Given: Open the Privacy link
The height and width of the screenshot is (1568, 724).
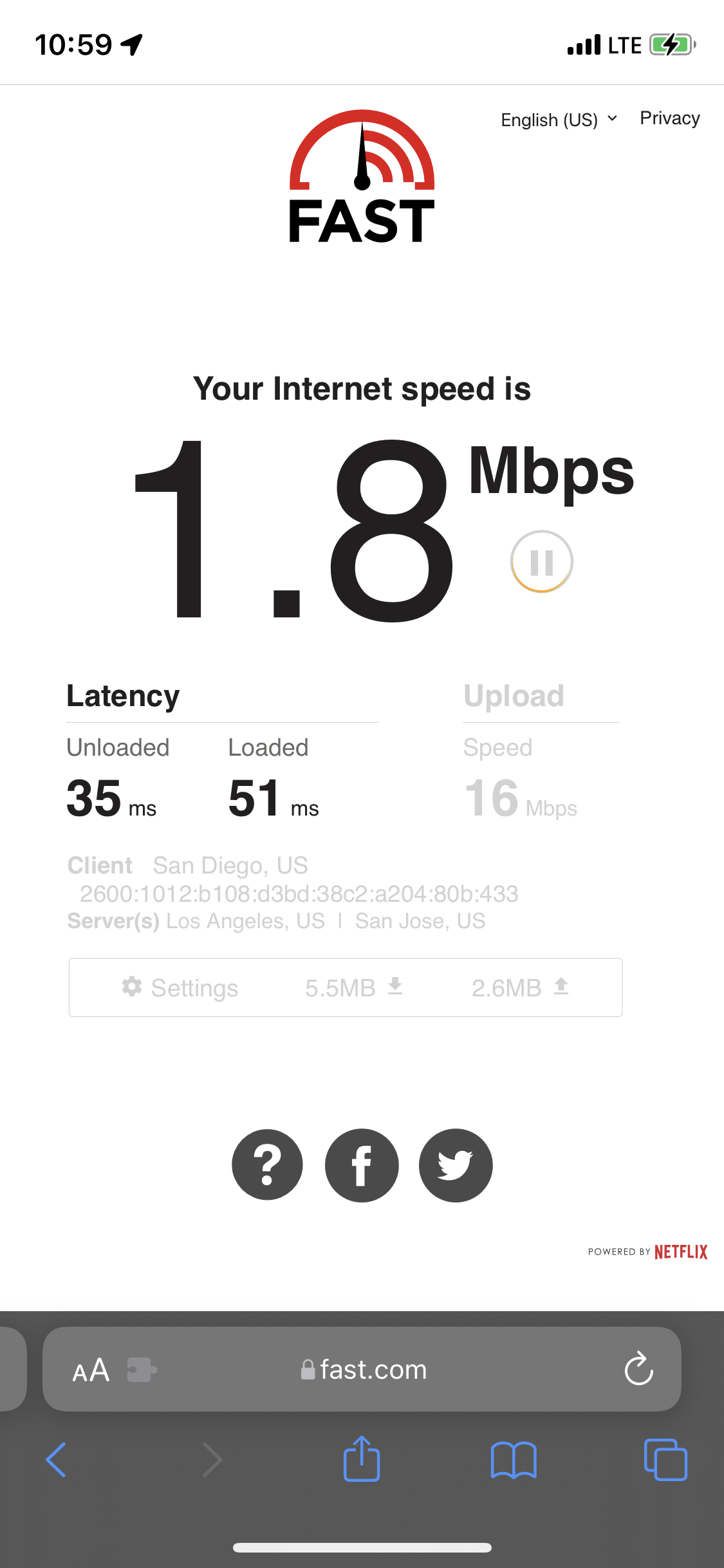Looking at the screenshot, I should [x=669, y=118].
